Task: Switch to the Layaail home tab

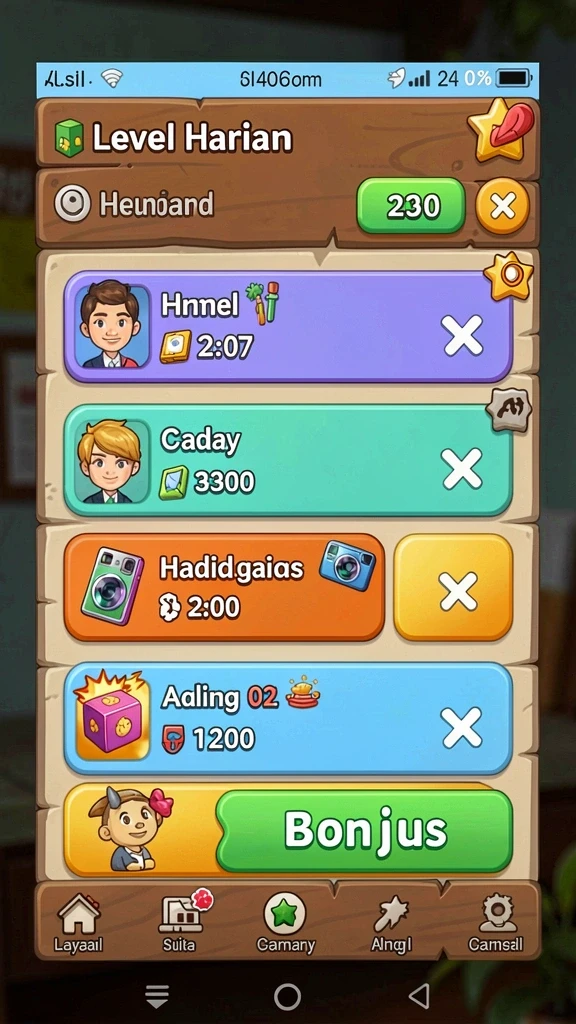Action: coord(78,923)
